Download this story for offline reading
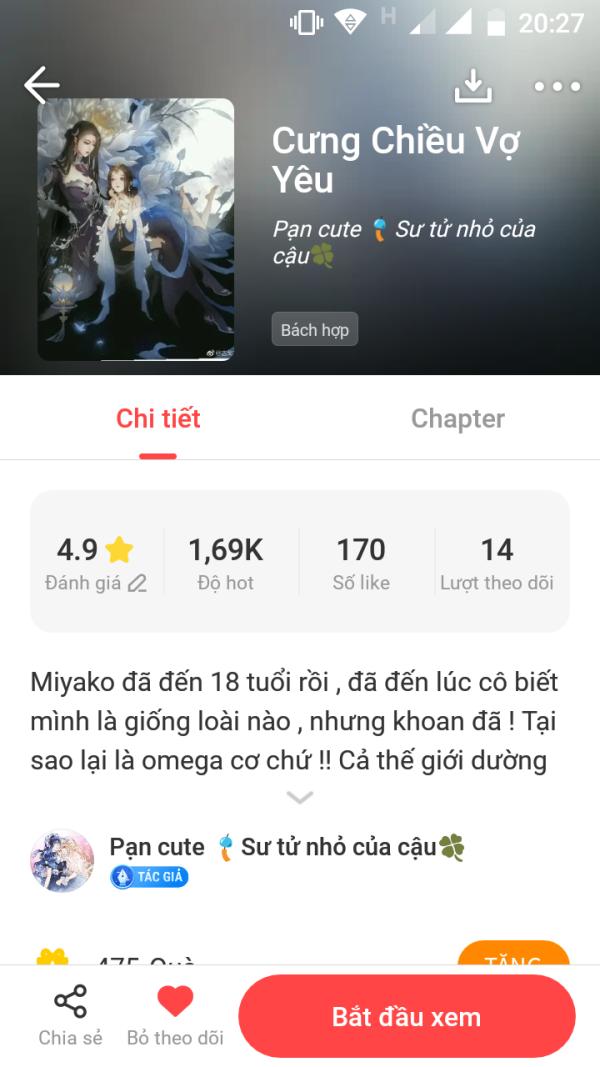The width and height of the screenshot is (600, 1067). [x=473, y=87]
